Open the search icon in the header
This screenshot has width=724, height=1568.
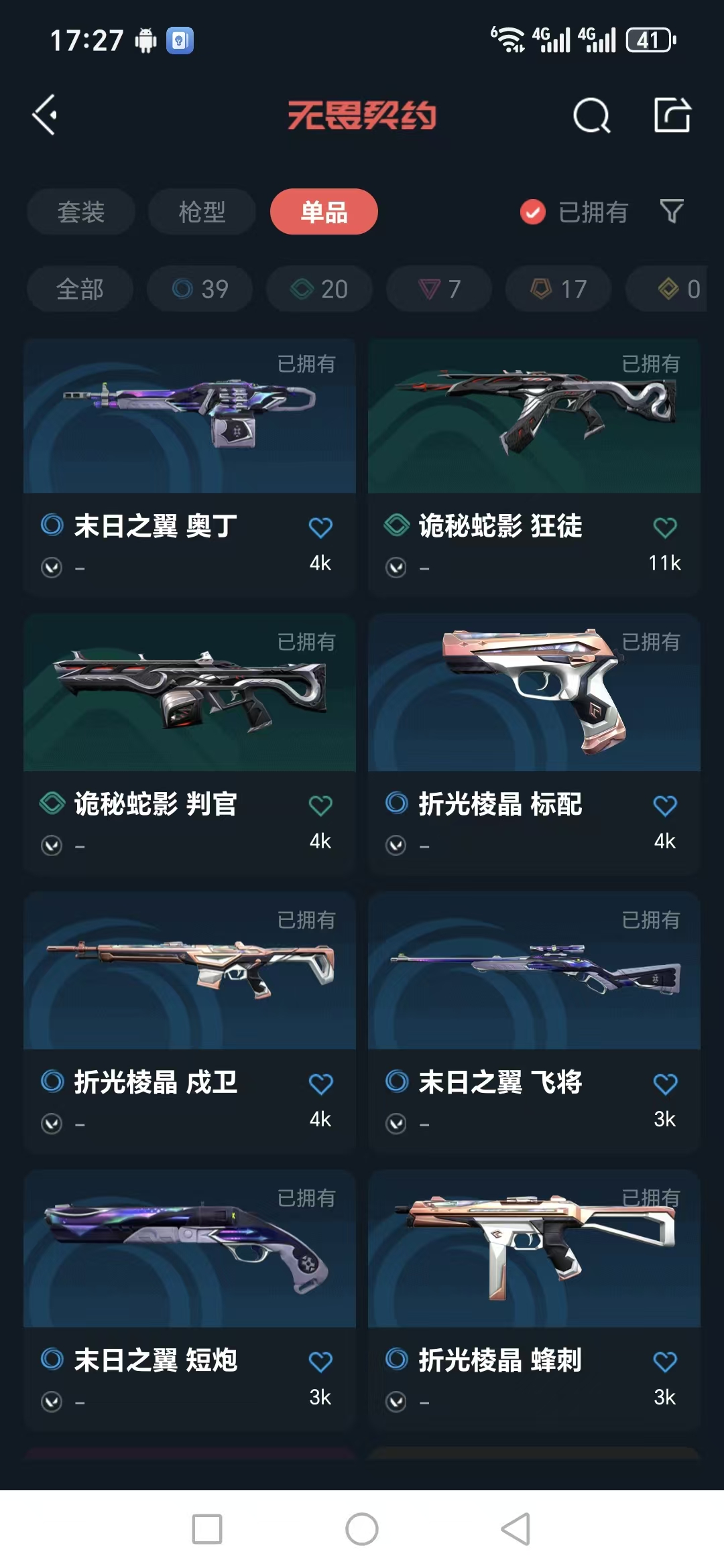[x=591, y=116]
